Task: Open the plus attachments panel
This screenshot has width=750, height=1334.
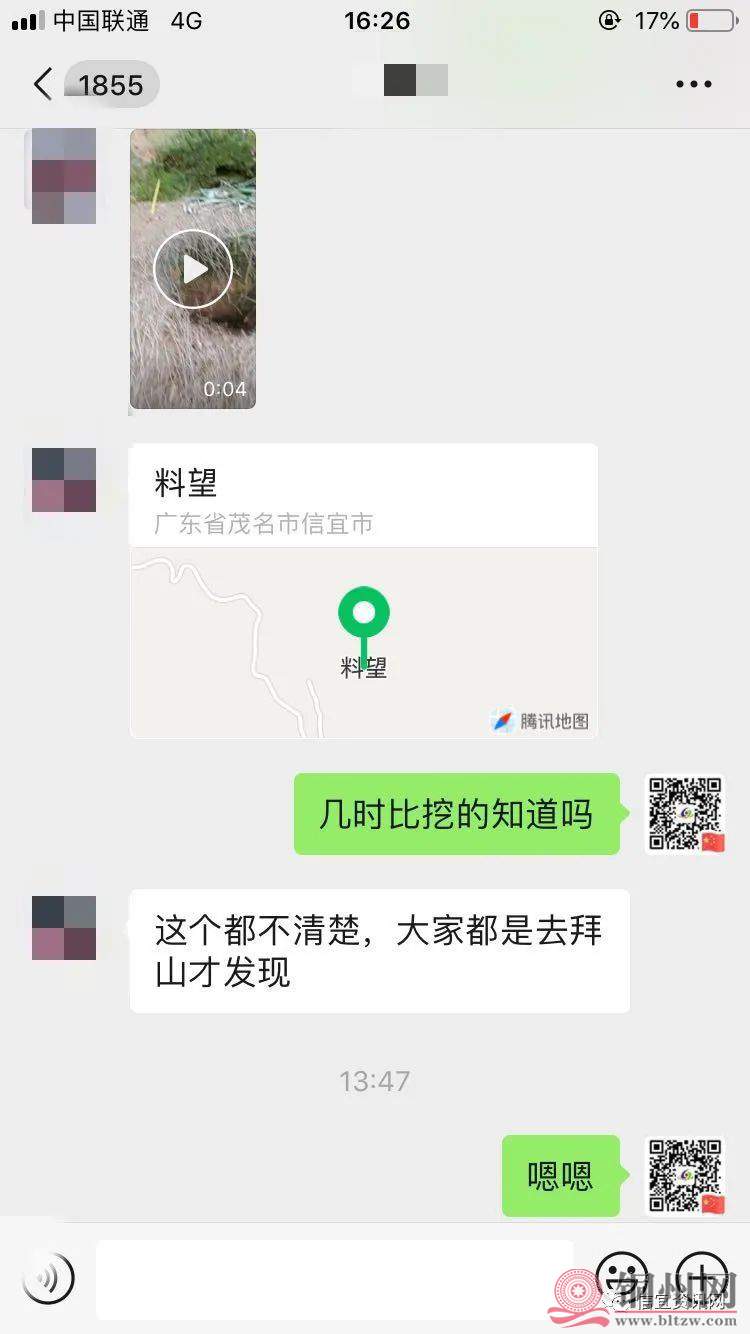Action: pos(702,1276)
